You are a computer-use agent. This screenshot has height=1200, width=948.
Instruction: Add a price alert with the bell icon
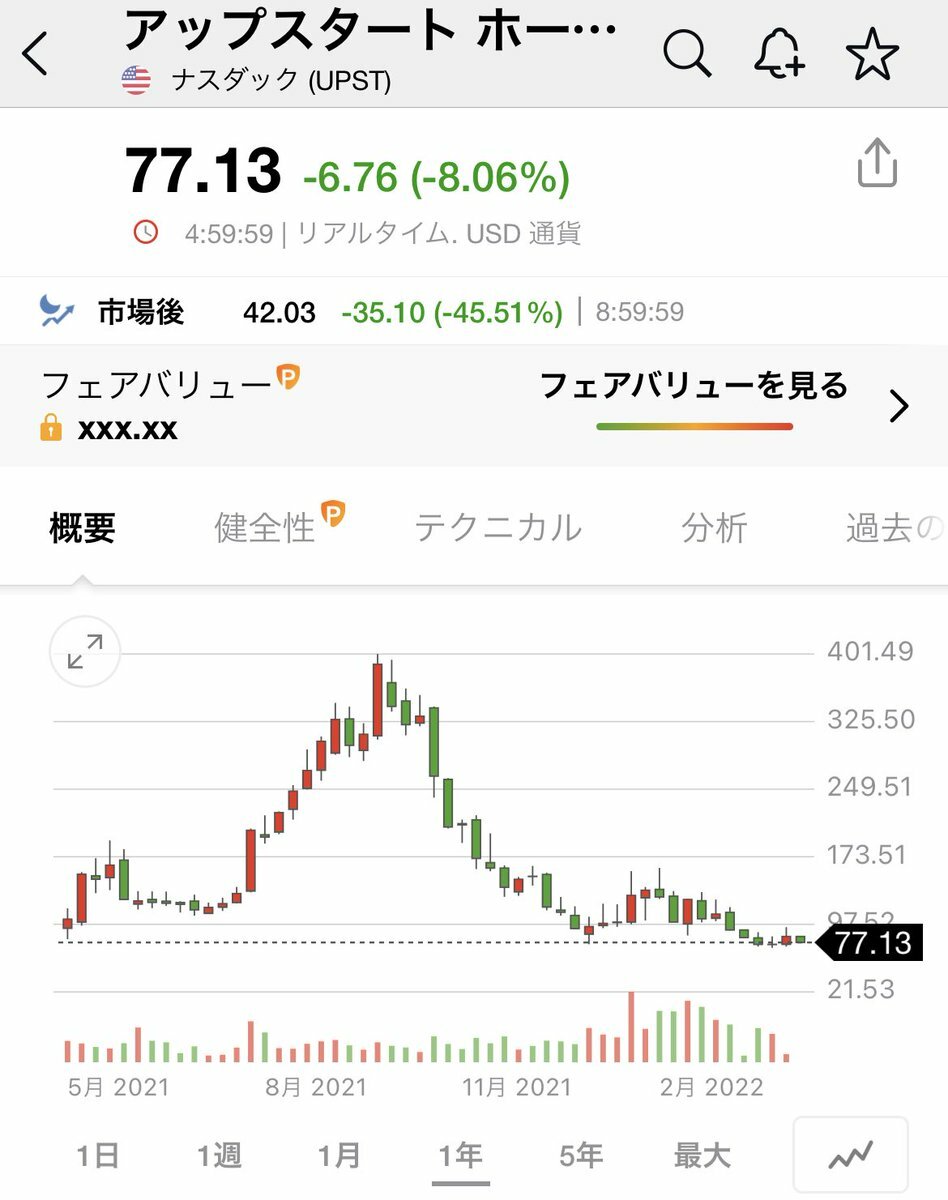[779, 54]
